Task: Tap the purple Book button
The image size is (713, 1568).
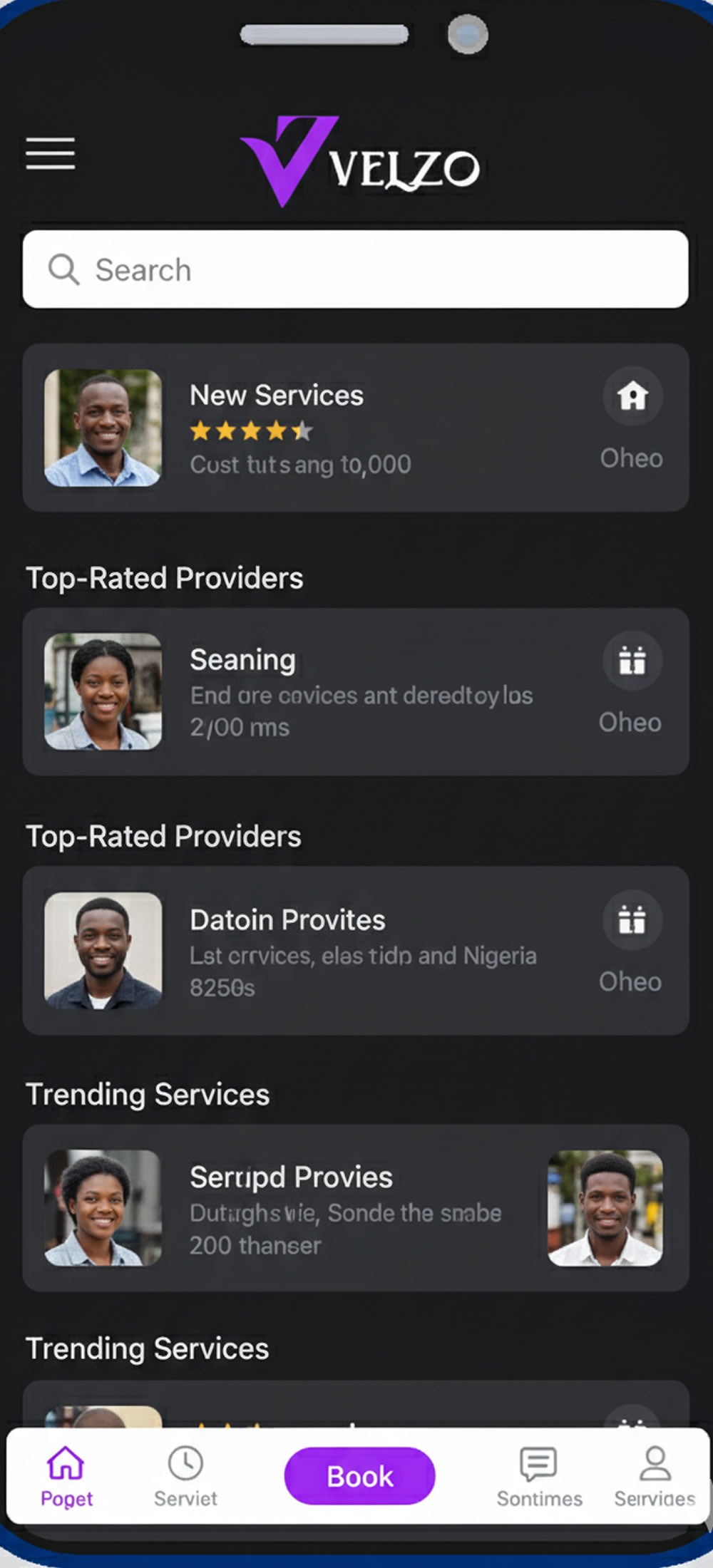Action: point(359,1475)
